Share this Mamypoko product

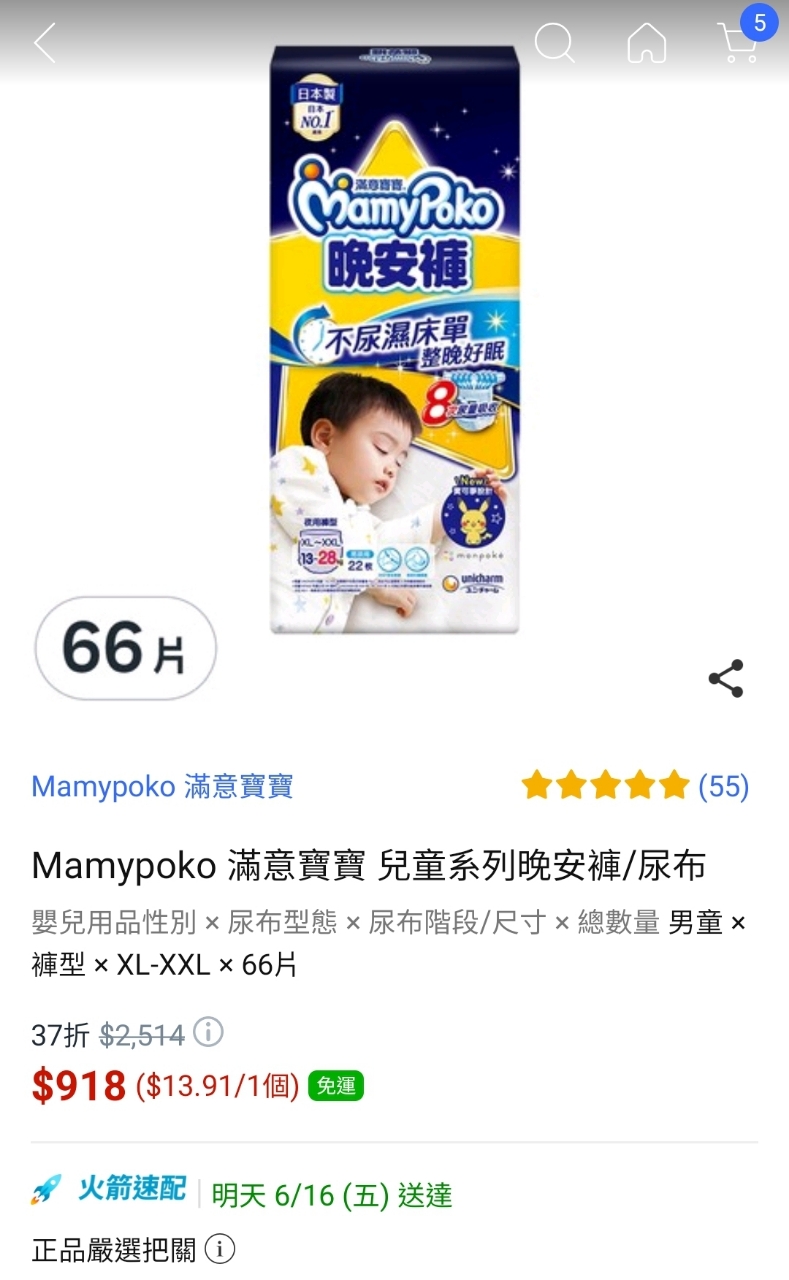click(x=726, y=678)
